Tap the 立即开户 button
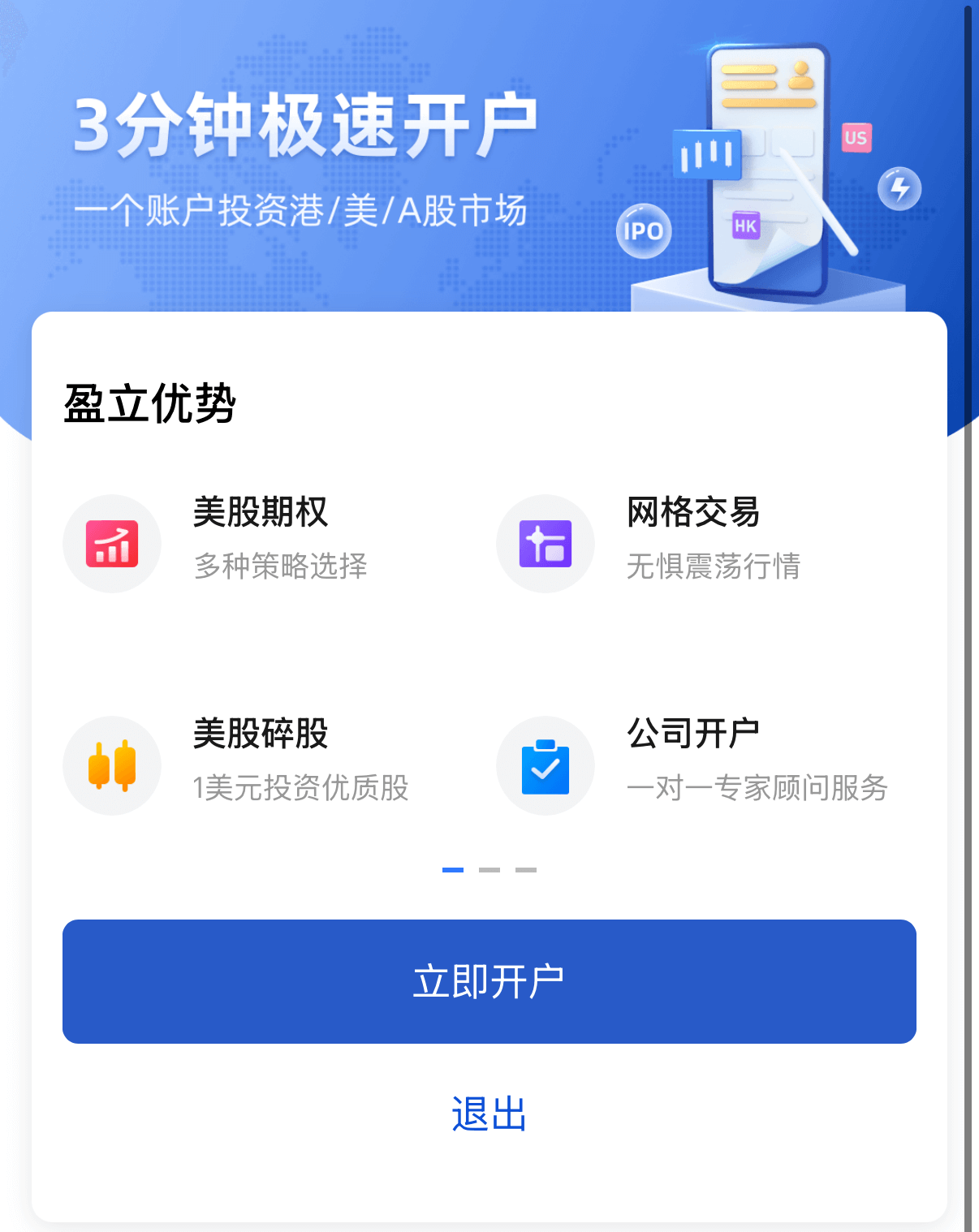 coord(489,981)
